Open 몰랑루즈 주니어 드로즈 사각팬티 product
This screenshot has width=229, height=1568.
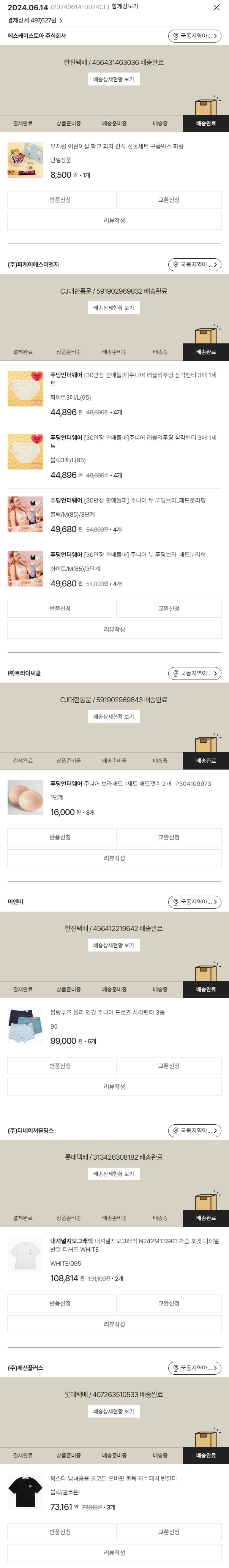pyautogui.click(x=107, y=1012)
